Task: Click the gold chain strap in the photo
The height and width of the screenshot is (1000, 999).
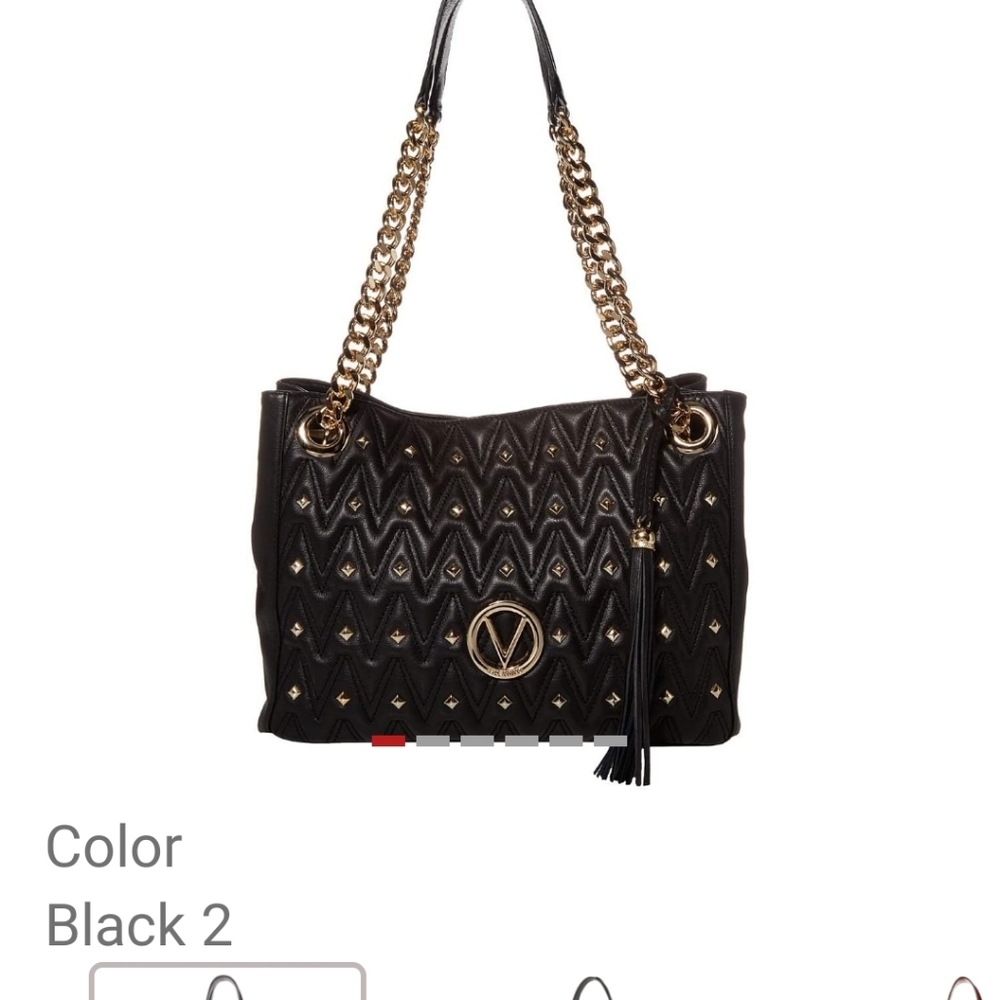Action: pyautogui.click(x=390, y=250)
